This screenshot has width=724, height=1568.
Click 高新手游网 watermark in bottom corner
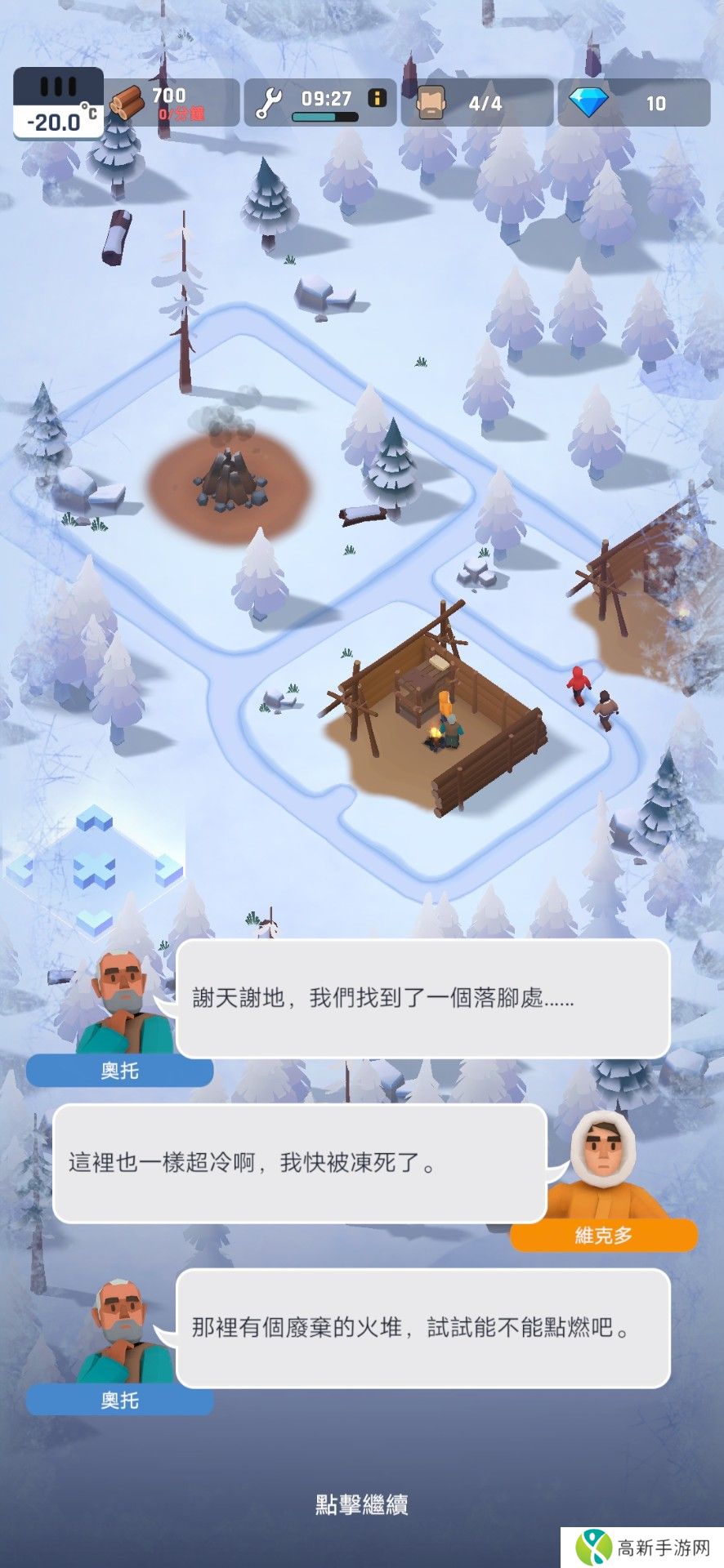pos(644,1546)
